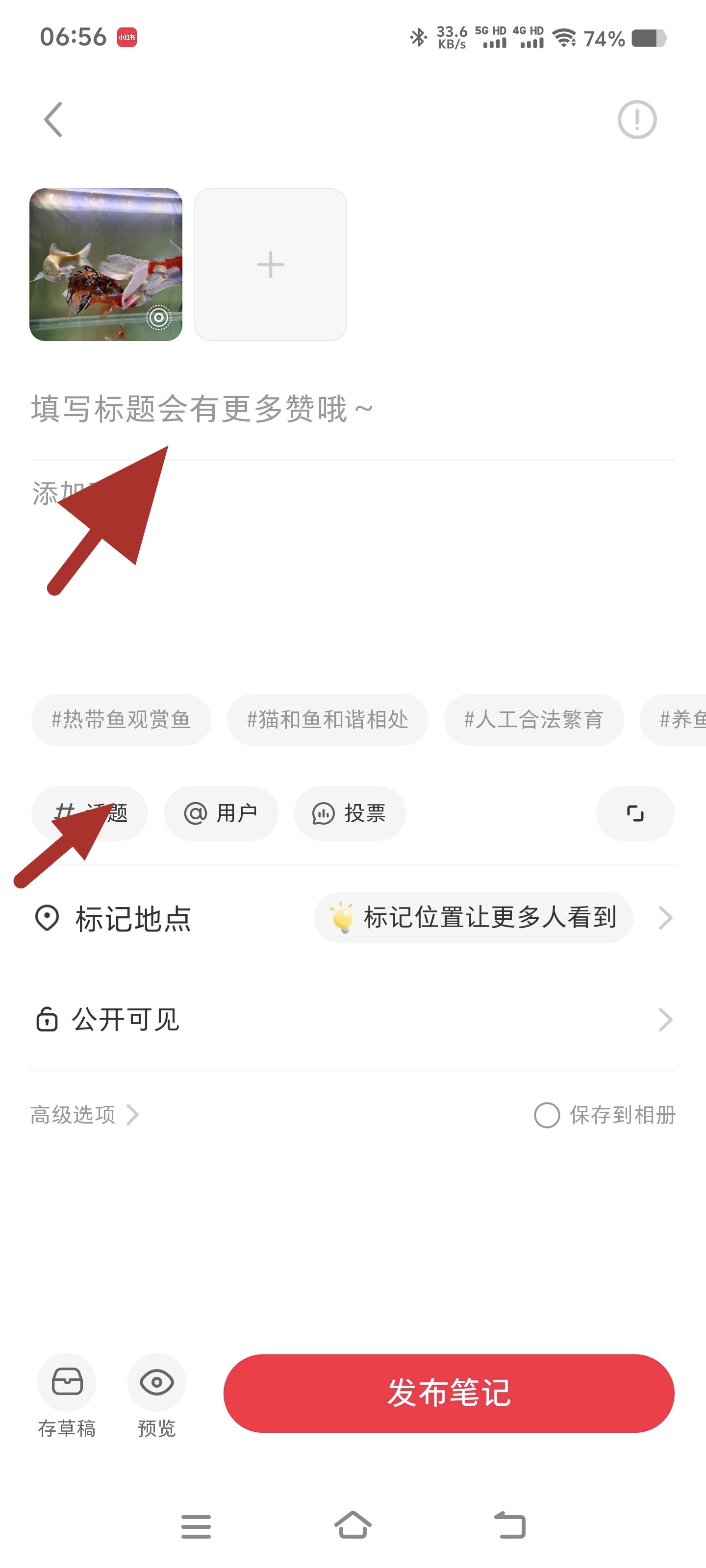
Task: Preview the note with 预览
Action: [x=156, y=1394]
